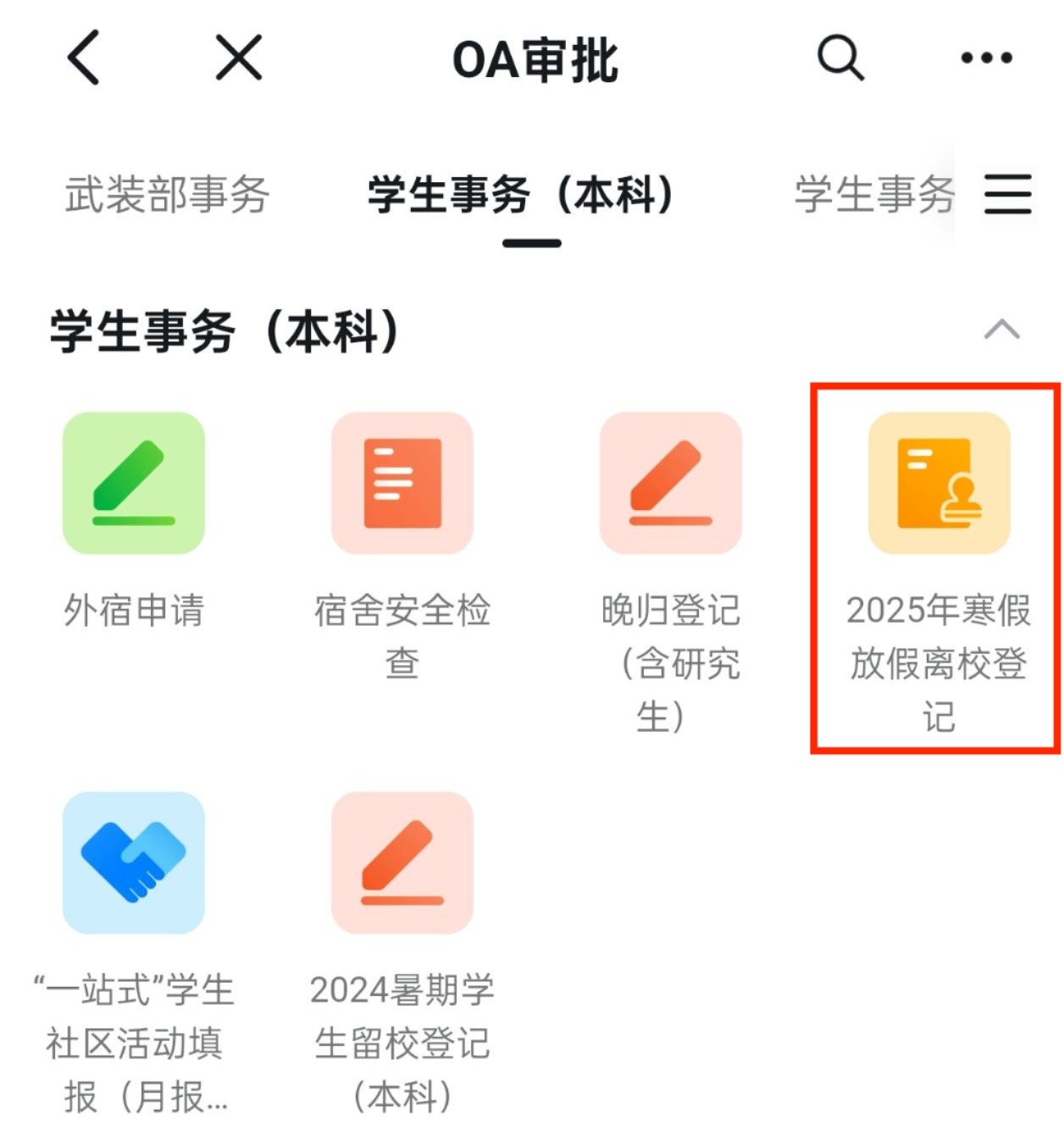The width and height of the screenshot is (1064, 1130).
Task: Open 2024暑期学生留校登记（本科）
Action: (402, 863)
